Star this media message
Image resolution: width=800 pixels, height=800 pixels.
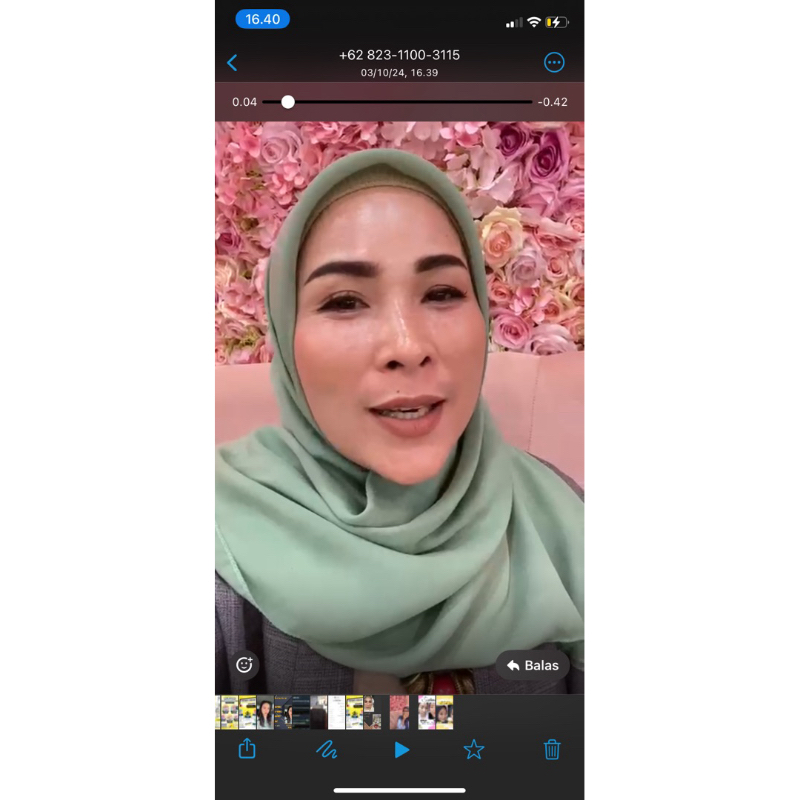pyautogui.click(x=474, y=749)
